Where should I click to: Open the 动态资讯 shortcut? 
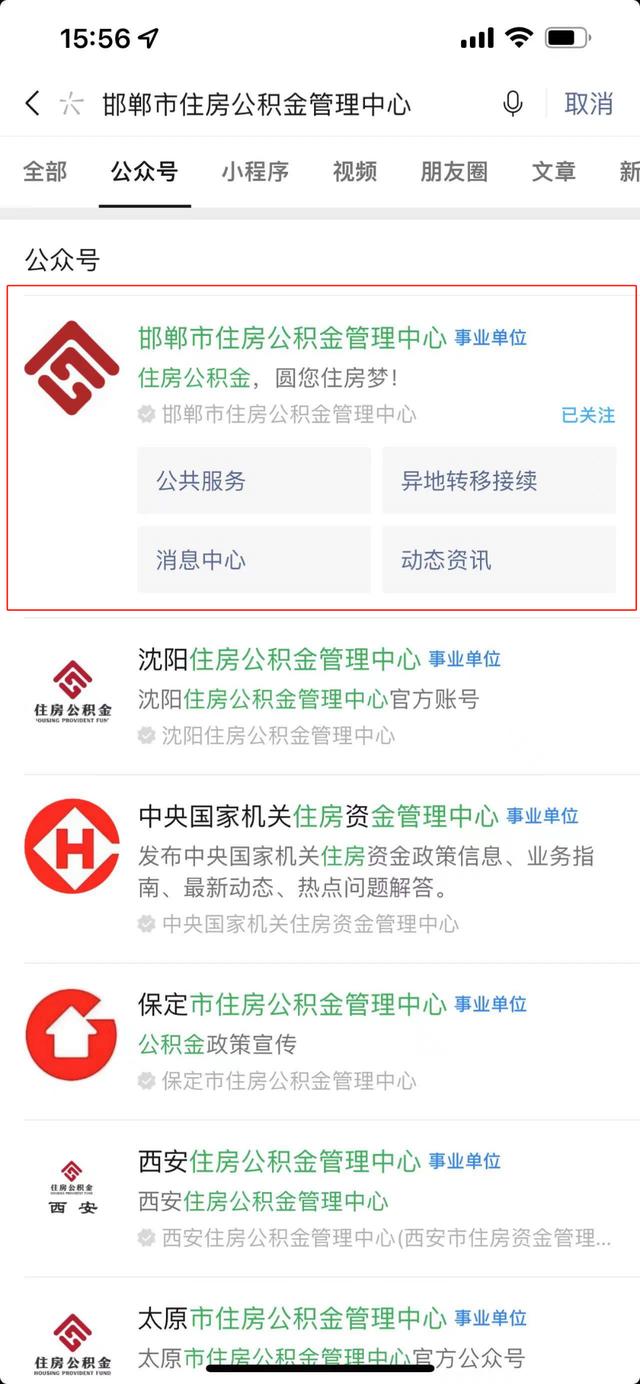[x=498, y=560]
